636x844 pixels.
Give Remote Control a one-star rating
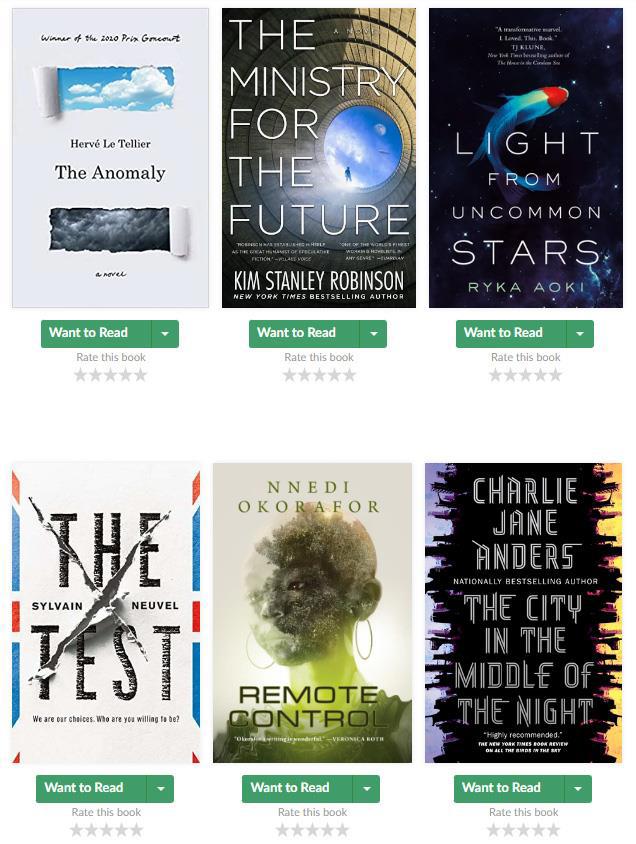tap(283, 830)
